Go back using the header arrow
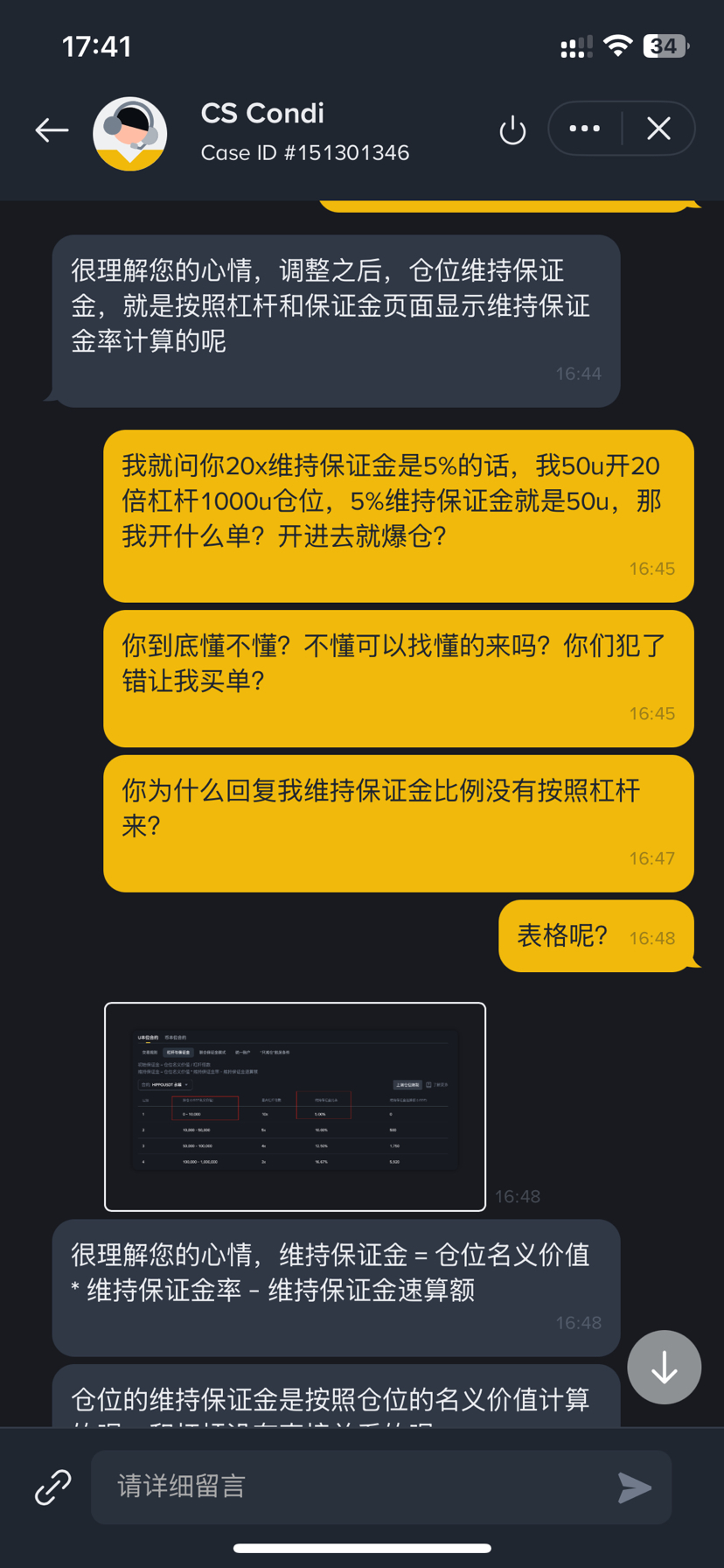The width and height of the screenshot is (724, 1568). point(52,130)
